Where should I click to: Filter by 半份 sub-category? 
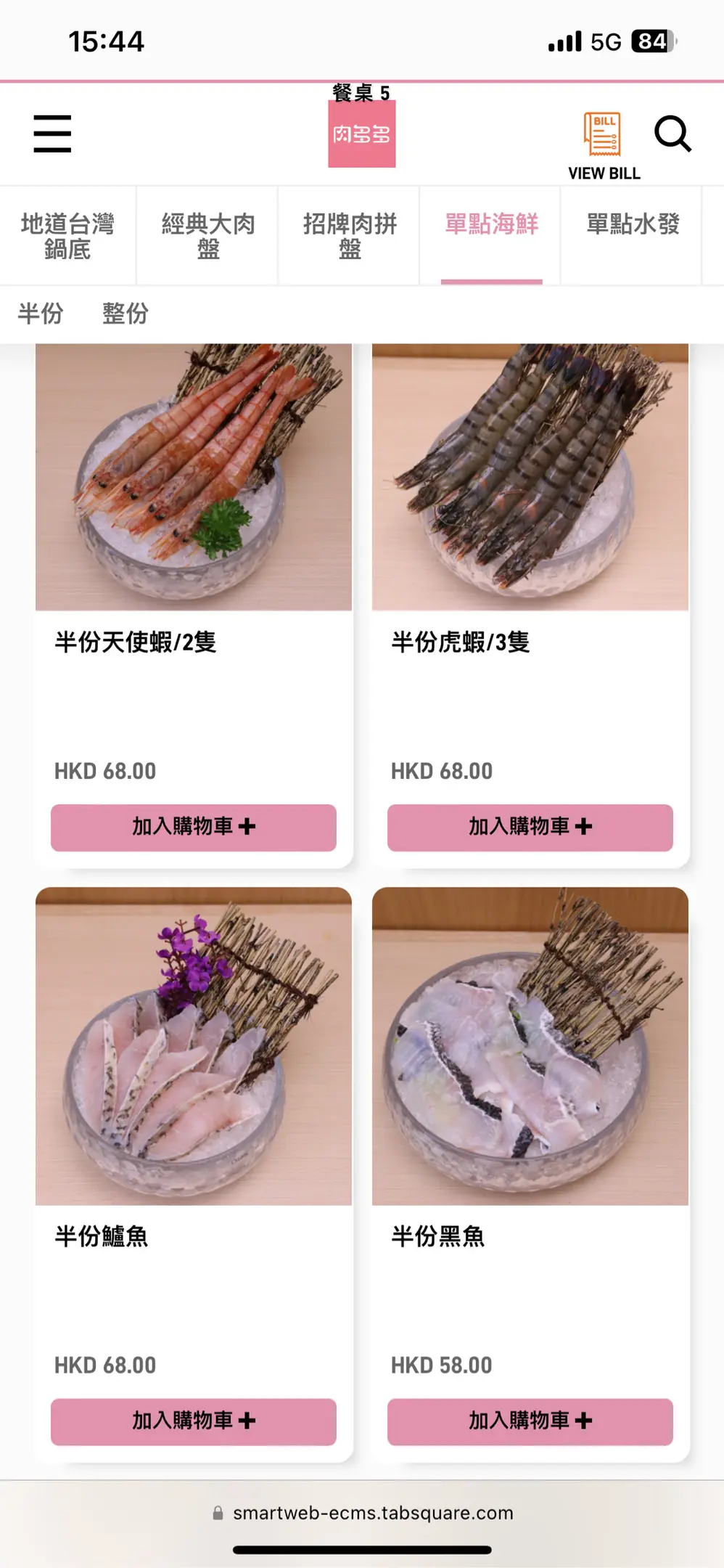[41, 314]
